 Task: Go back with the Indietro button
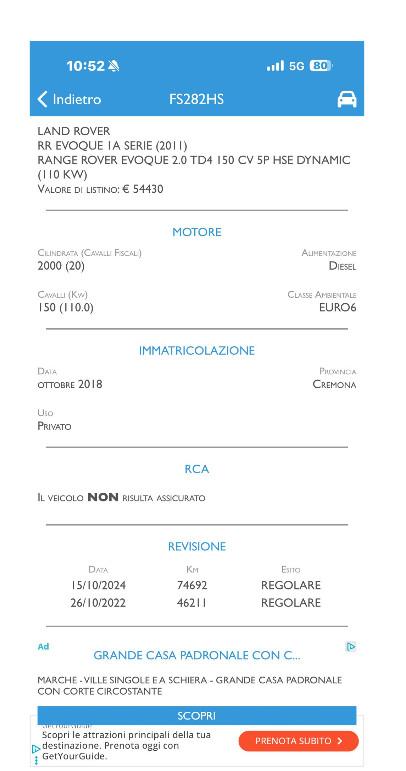69,99
